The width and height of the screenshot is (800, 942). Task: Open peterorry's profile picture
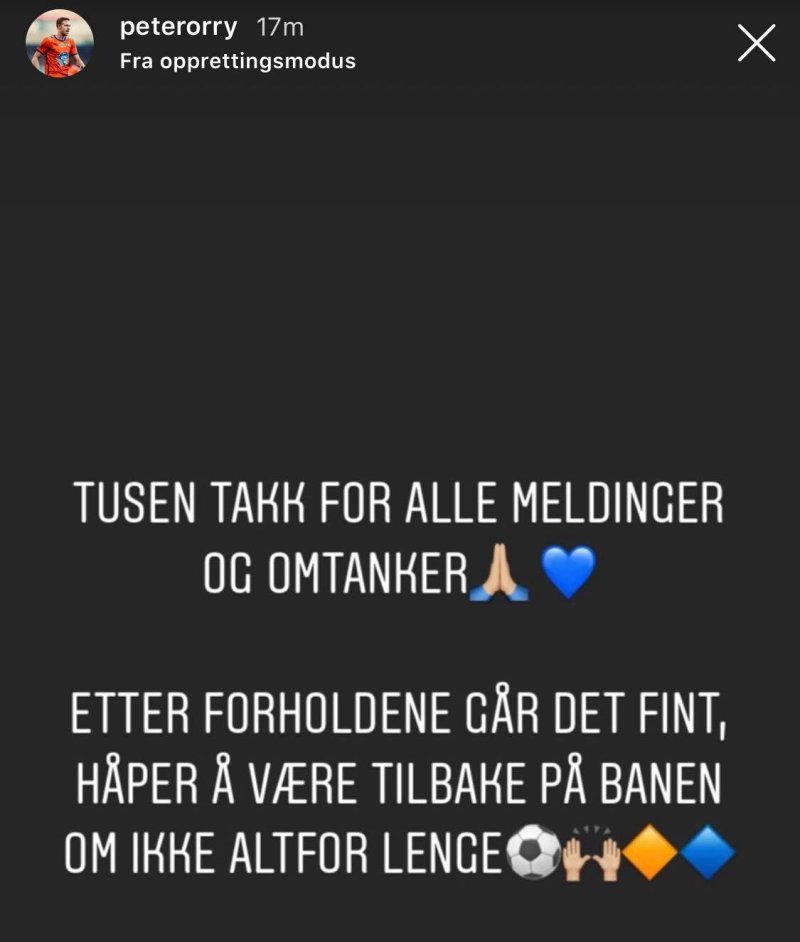point(60,43)
